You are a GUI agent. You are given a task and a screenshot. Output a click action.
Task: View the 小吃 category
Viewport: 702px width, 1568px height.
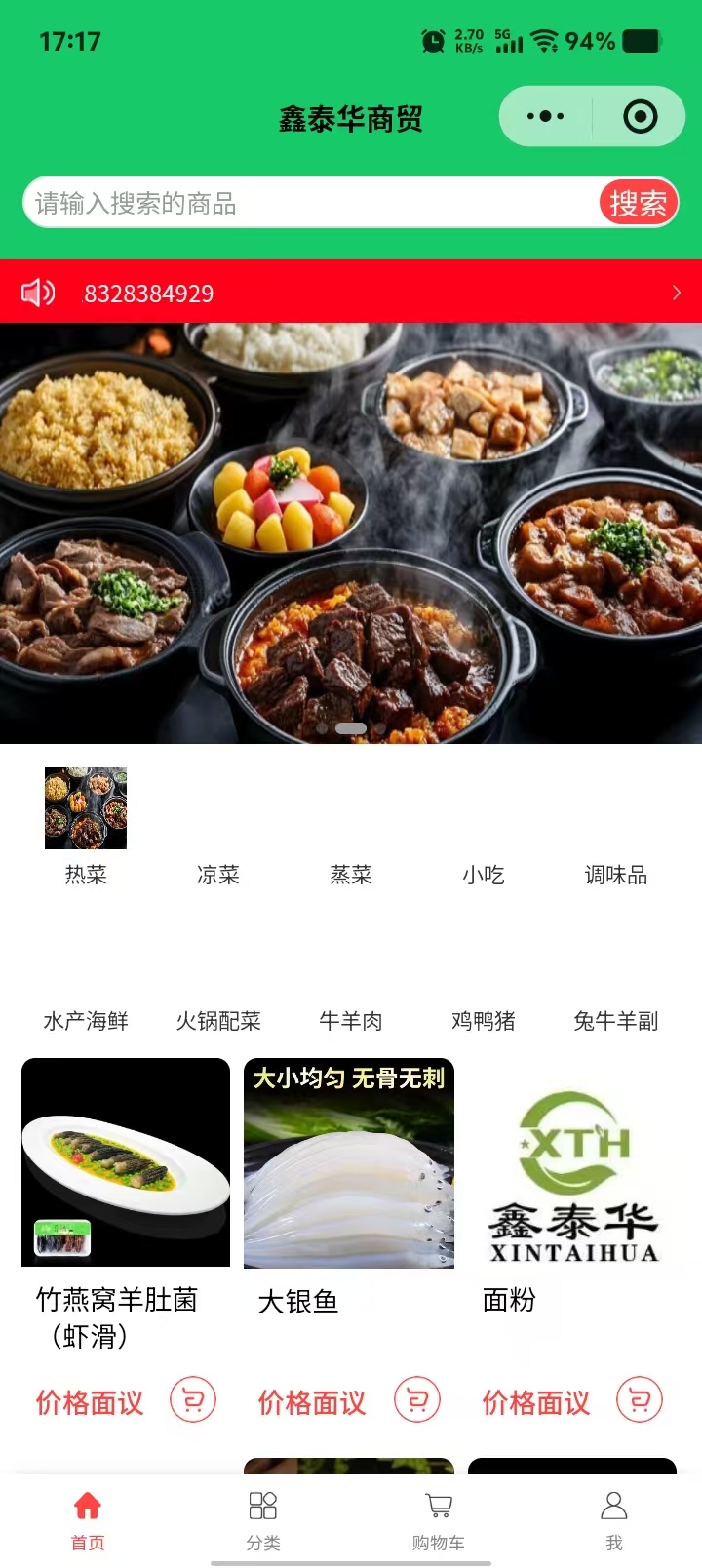point(484,874)
